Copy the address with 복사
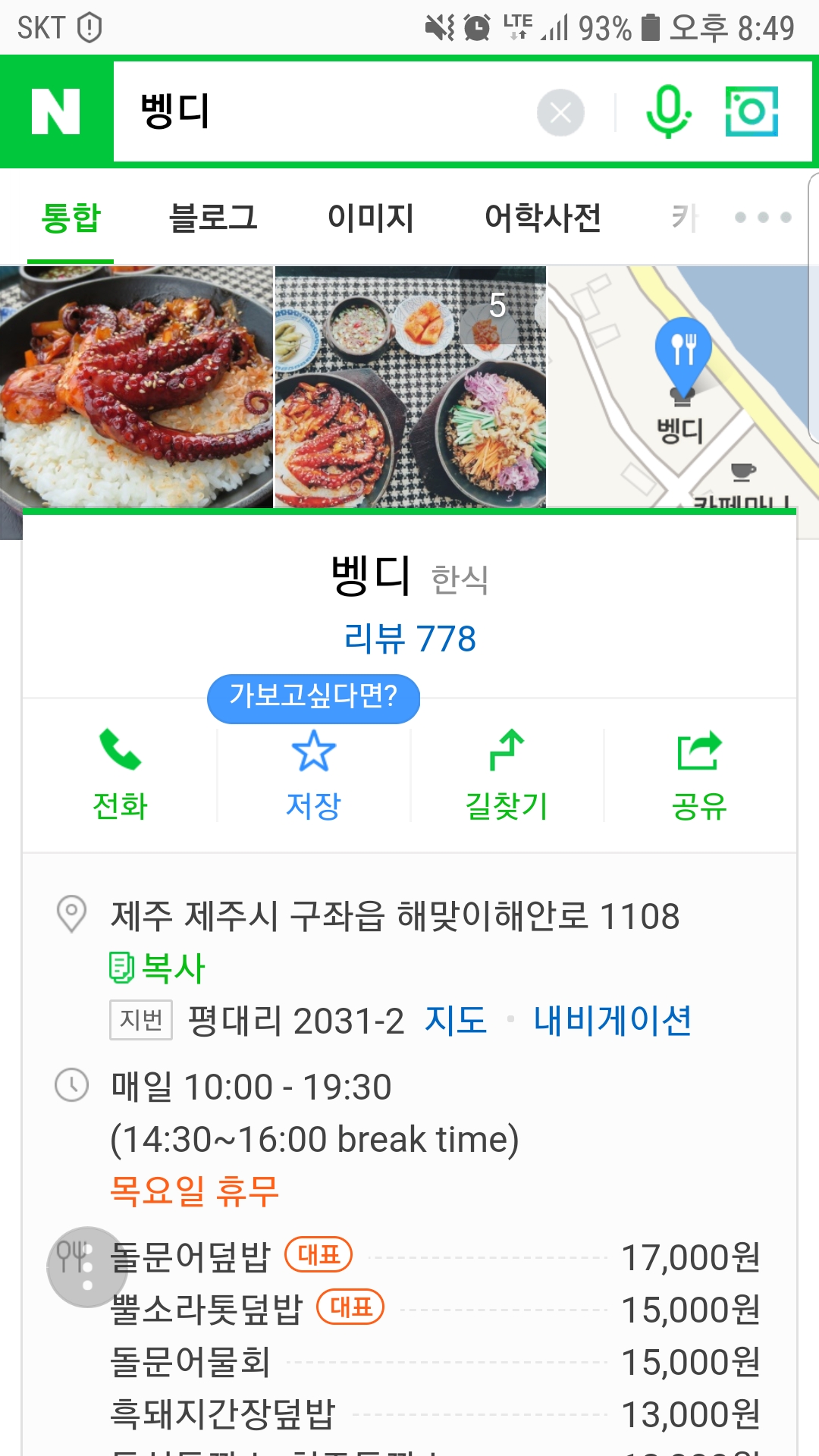This screenshot has width=819, height=1456. (158, 968)
